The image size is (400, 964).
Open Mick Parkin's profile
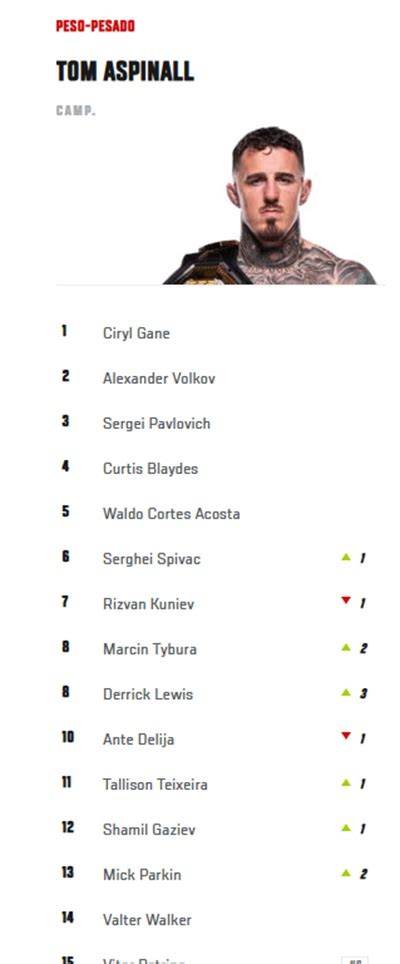coord(142,875)
